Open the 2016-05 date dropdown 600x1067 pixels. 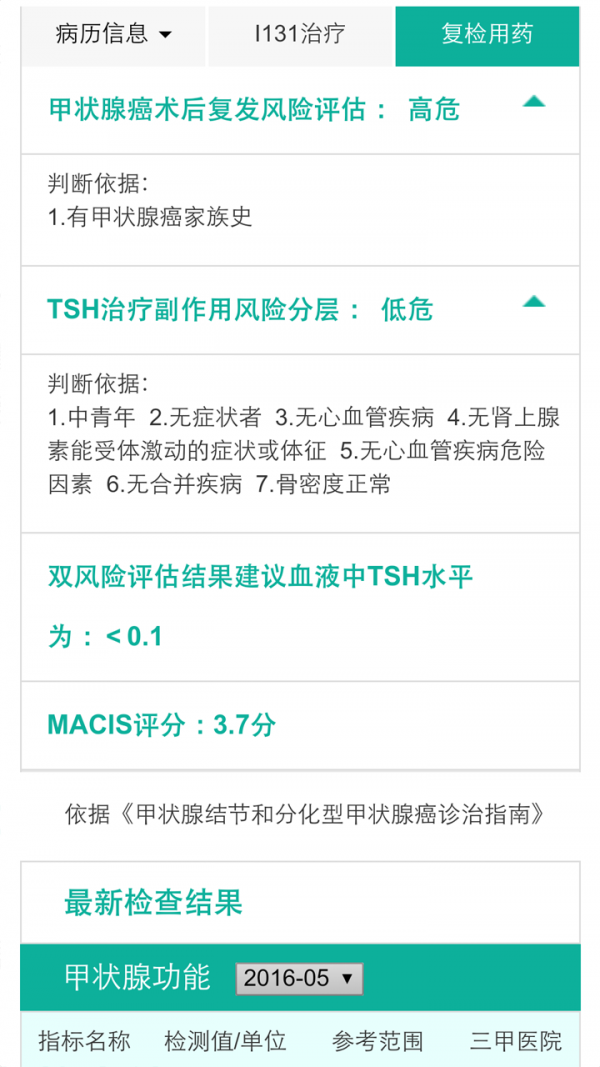point(299,978)
